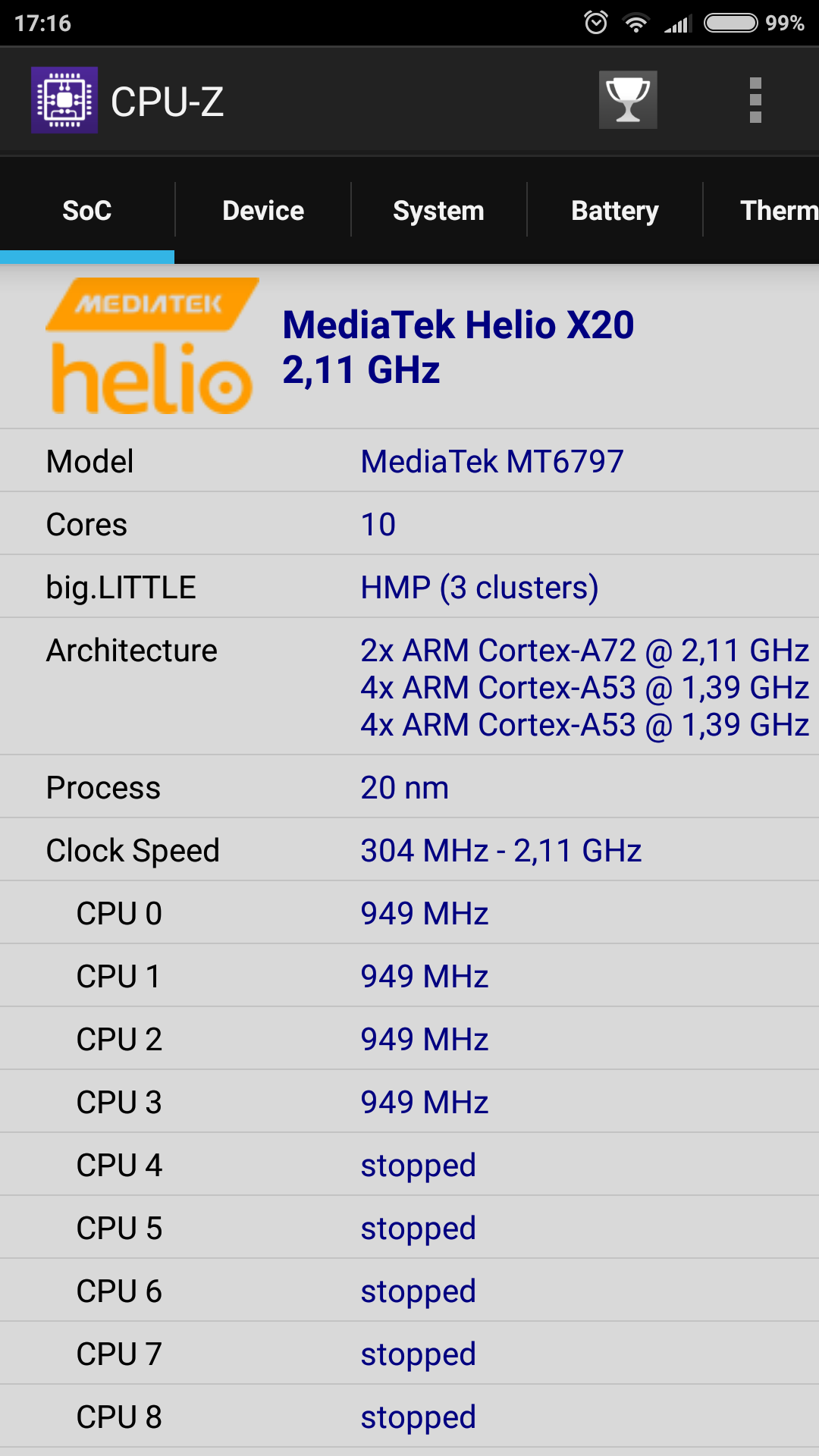The image size is (819, 1456).
Task: Open the overflow menu
Action: [755, 100]
